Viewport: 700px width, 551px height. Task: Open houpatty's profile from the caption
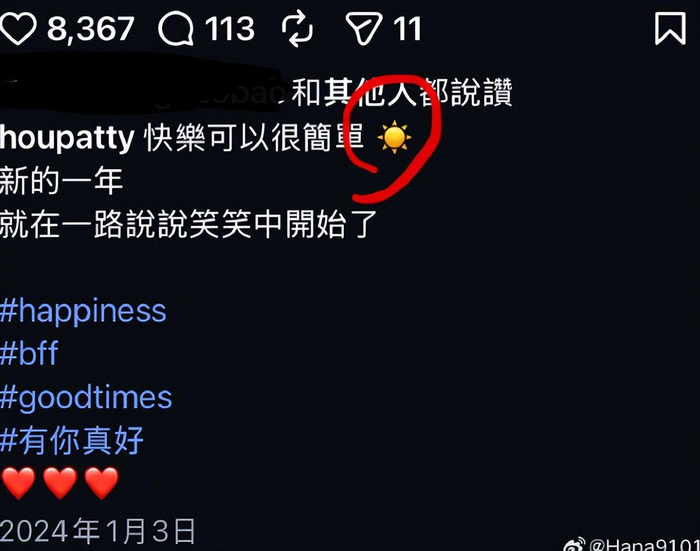[x=67, y=137]
